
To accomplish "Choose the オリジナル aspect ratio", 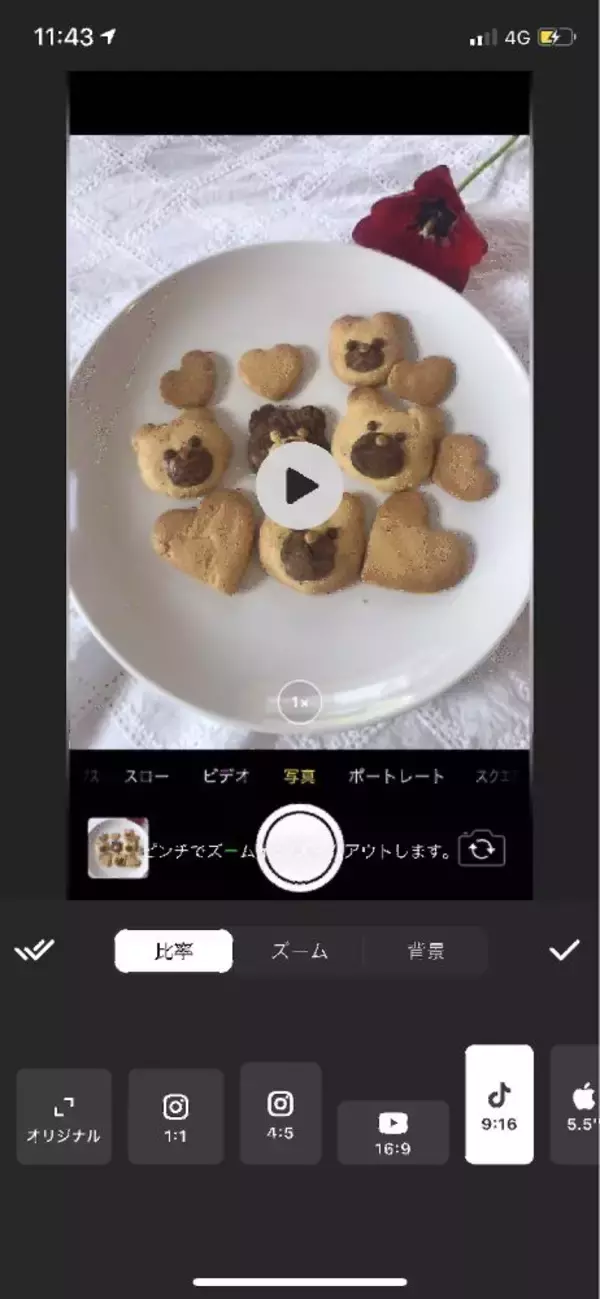I will 63,1116.
